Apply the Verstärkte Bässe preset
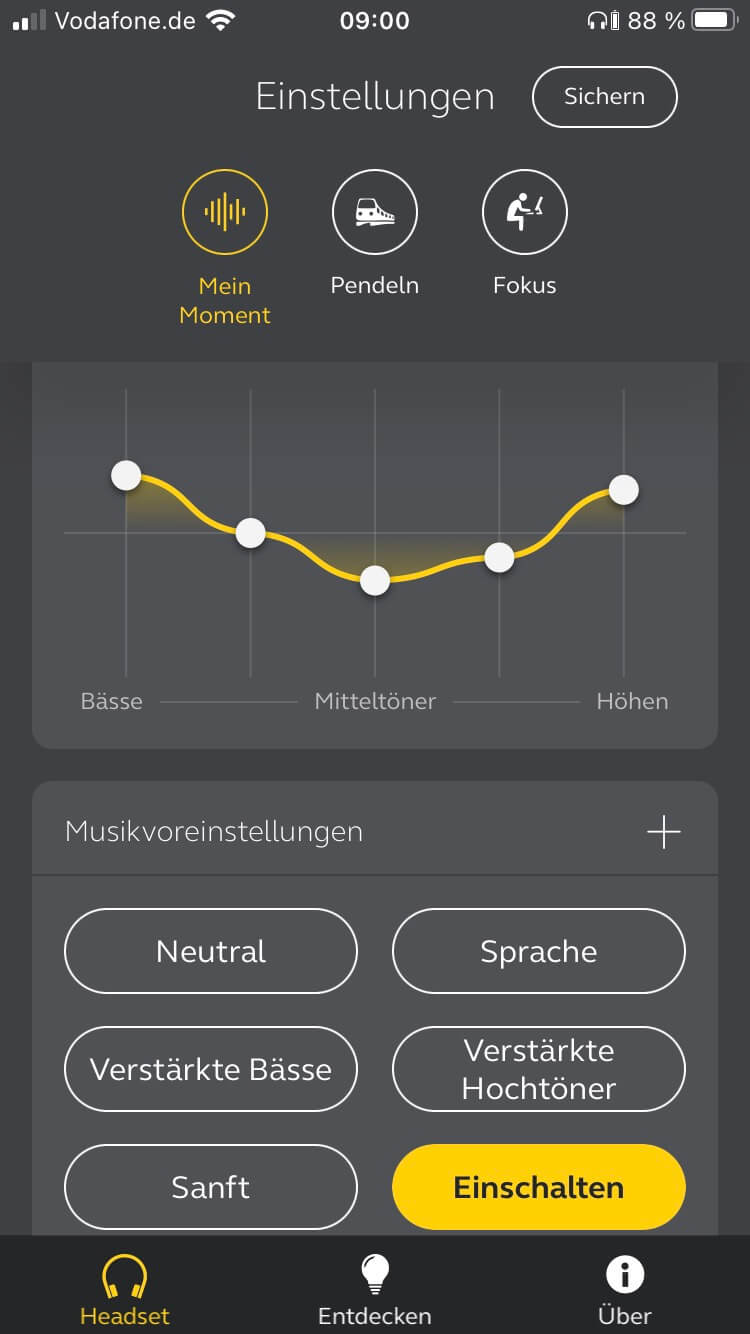 [x=211, y=1069]
